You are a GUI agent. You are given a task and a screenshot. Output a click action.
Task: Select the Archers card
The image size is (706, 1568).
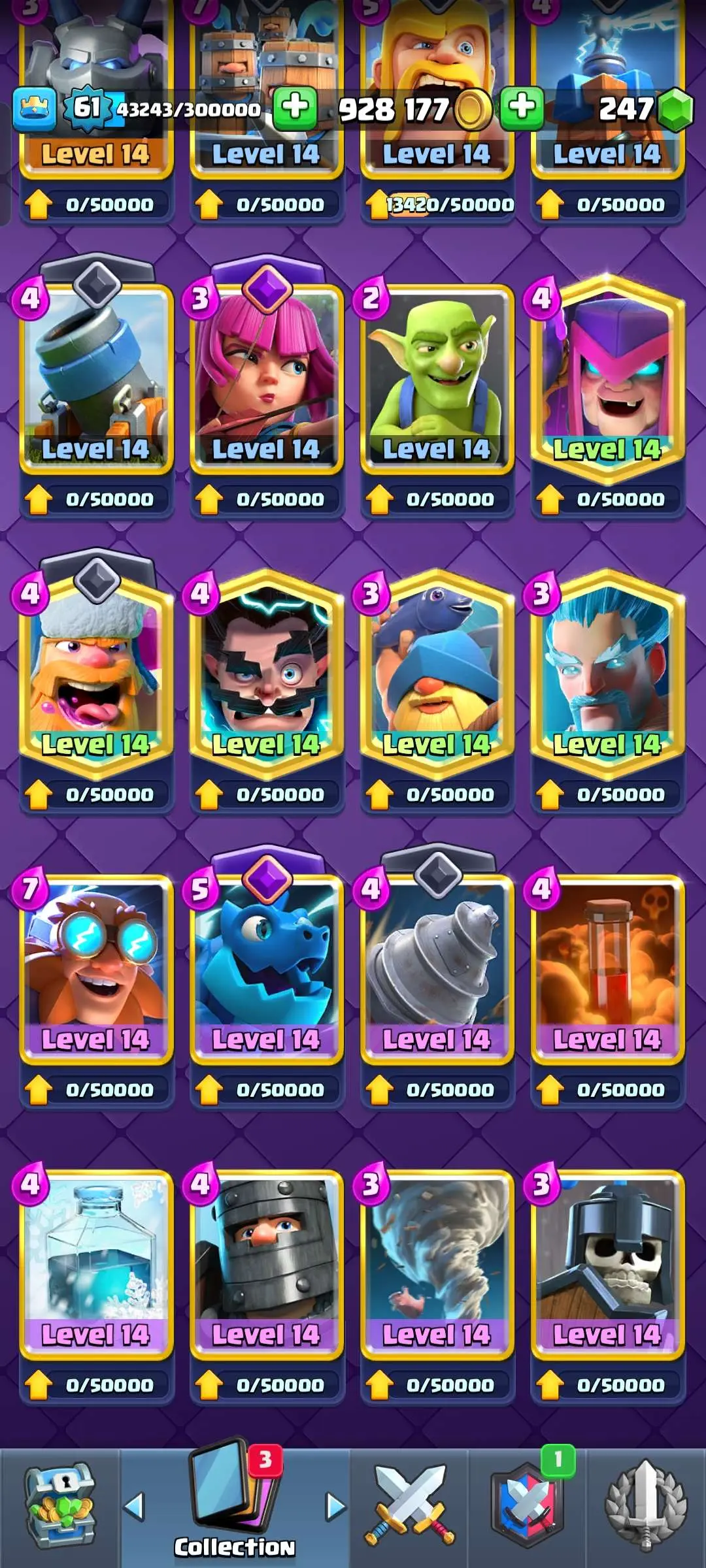pos(266,379)
